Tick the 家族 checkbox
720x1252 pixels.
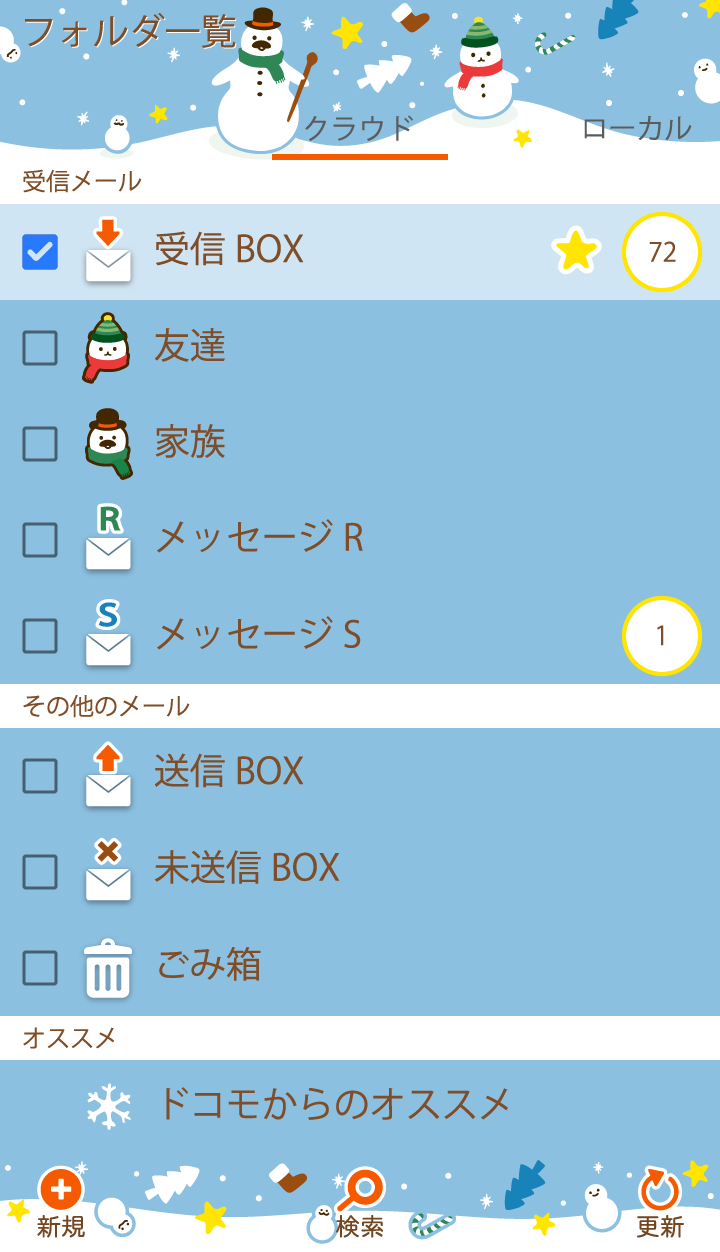tap(40, 444)
